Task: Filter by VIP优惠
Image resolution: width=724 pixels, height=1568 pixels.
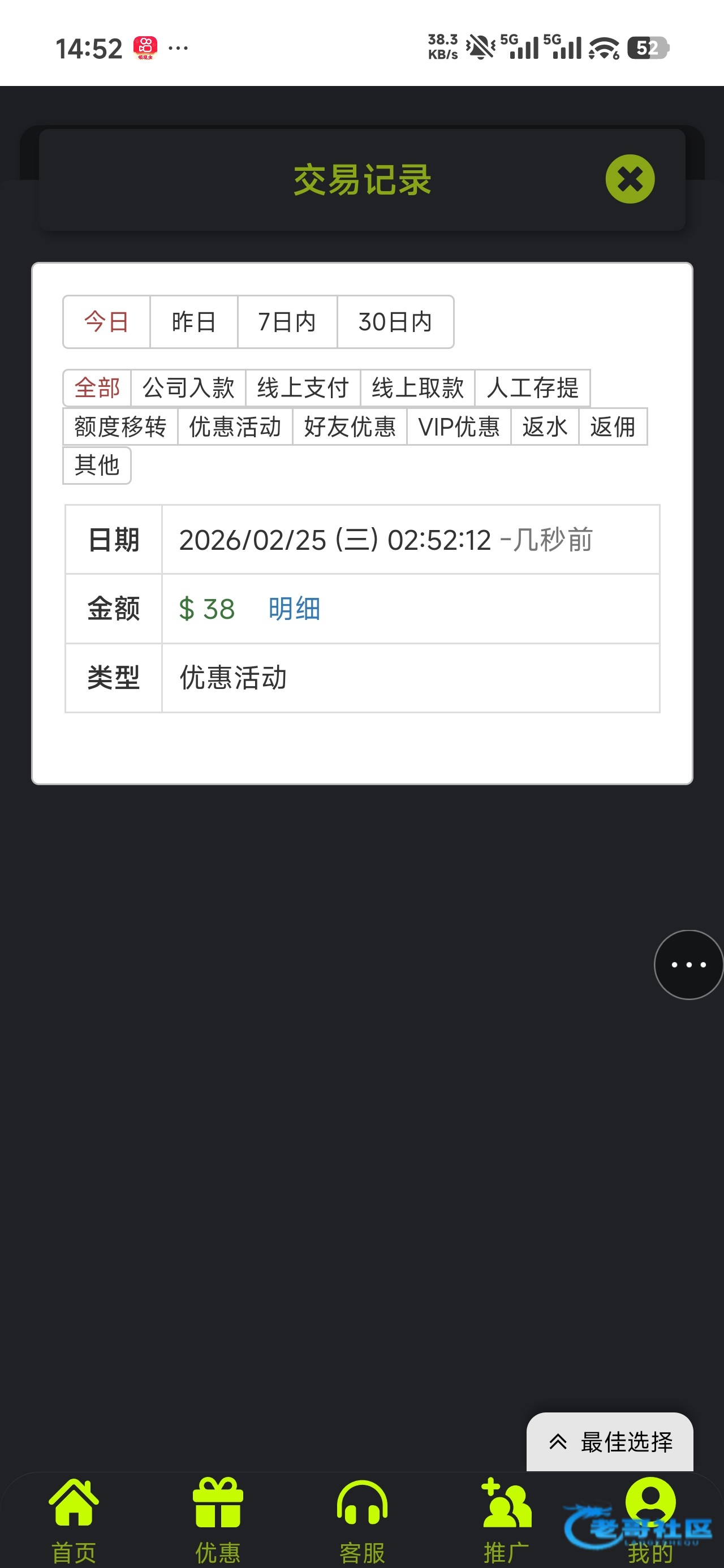Action: coord(459,427)
